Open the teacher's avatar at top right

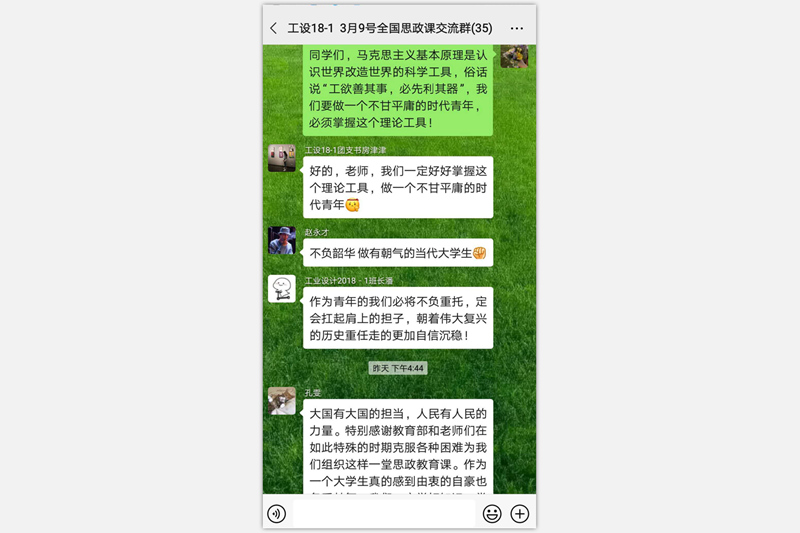point(515,56)
